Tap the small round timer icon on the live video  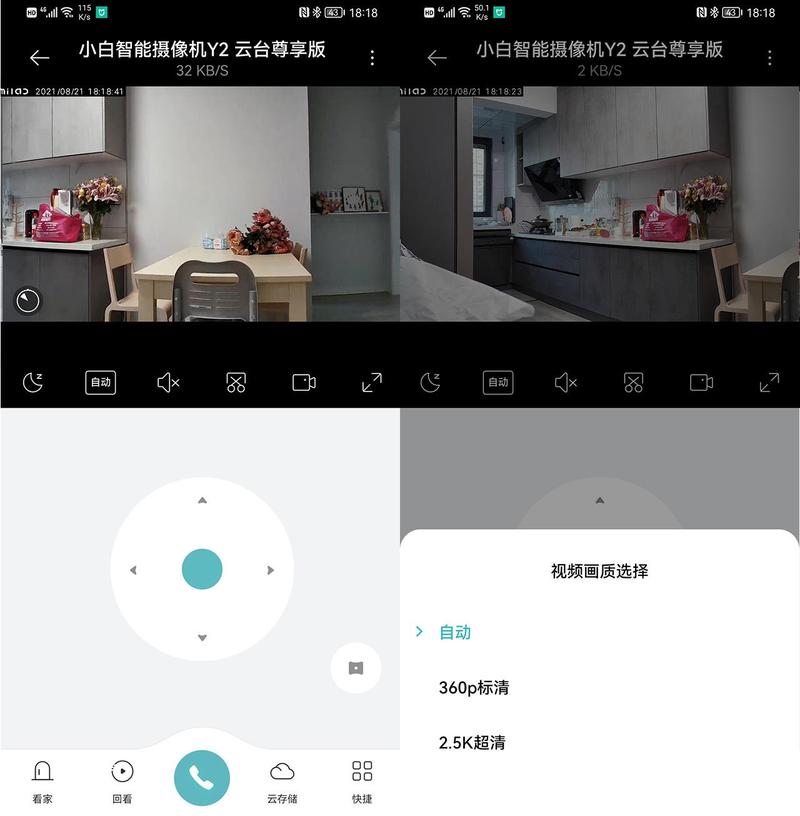pos(28,299)
